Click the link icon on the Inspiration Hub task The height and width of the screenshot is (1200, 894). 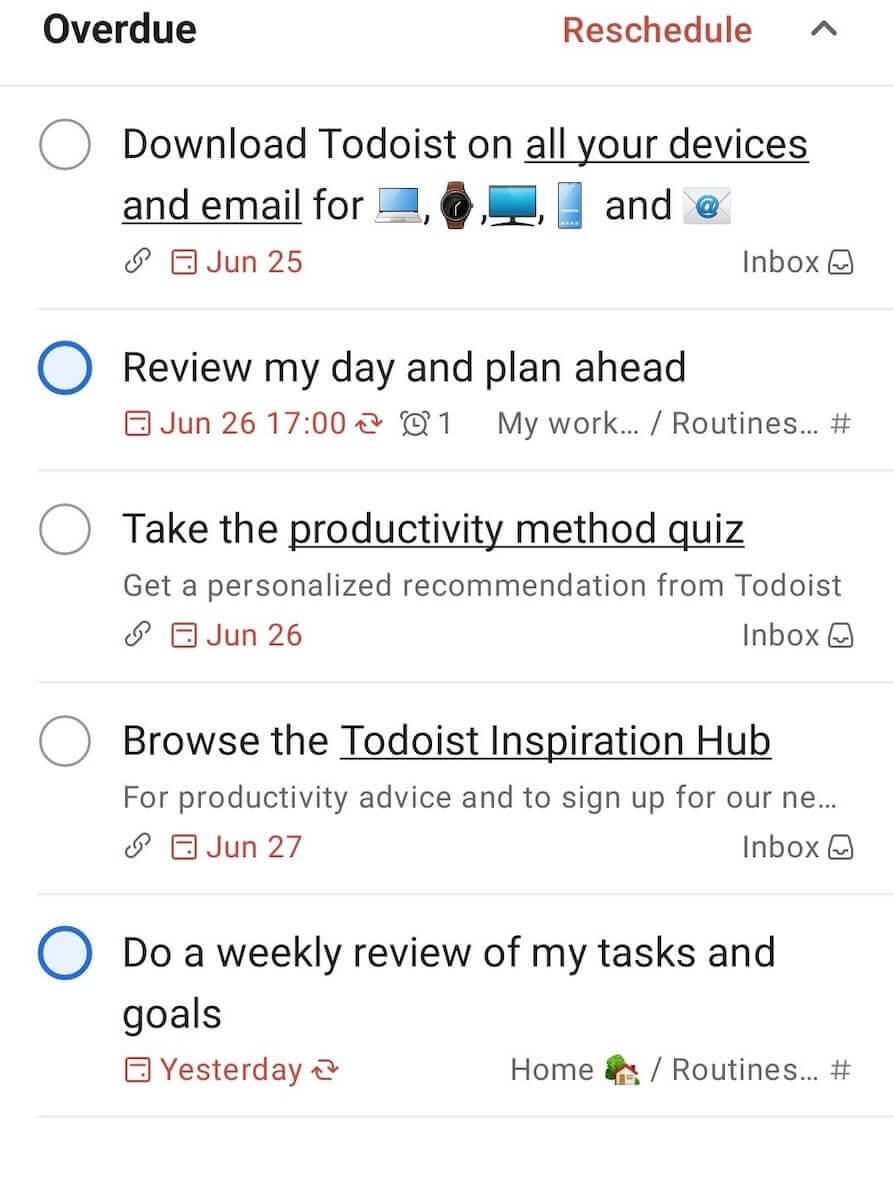137,847
